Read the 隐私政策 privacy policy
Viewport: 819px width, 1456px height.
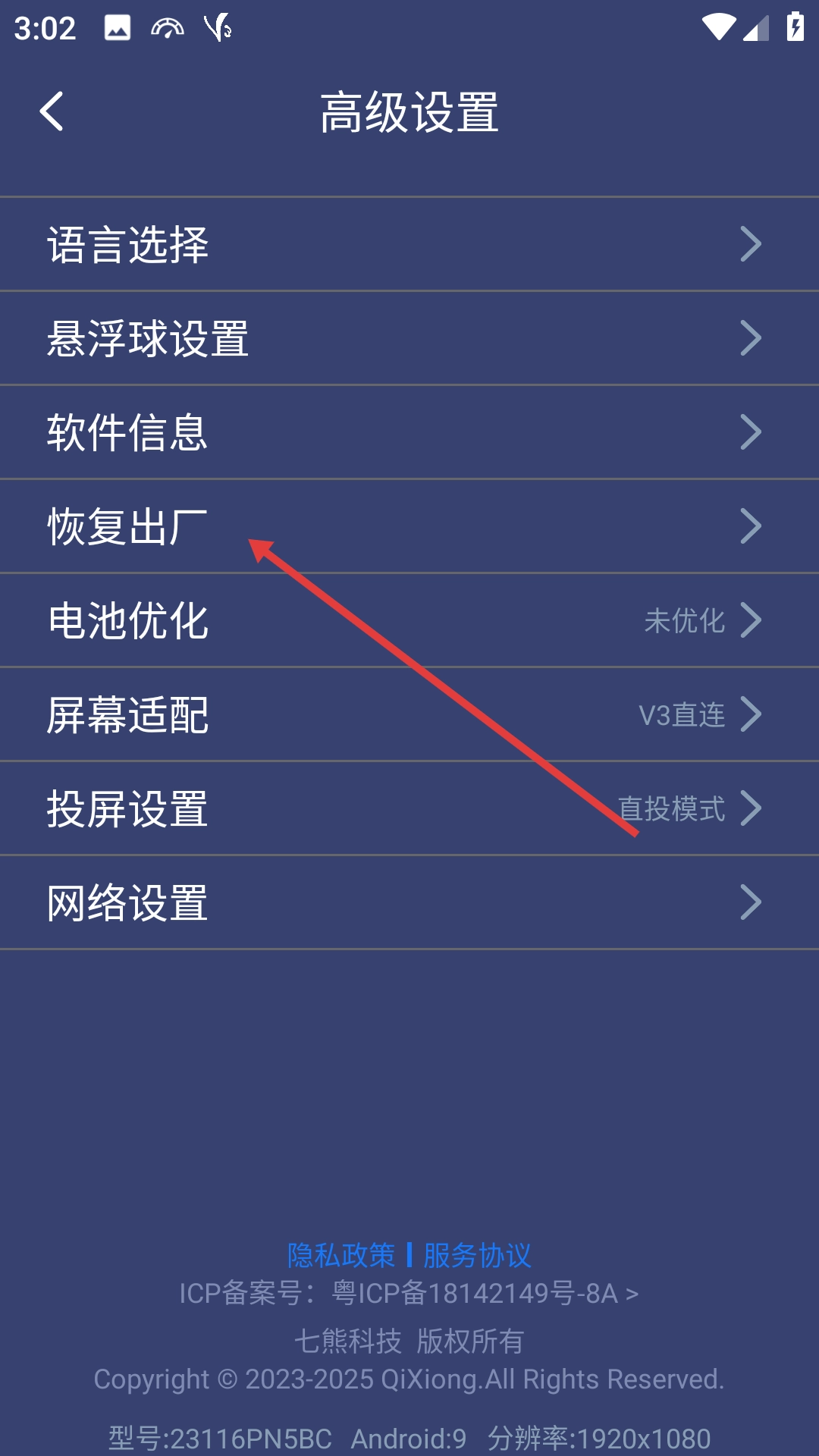tap(341, 1255)
